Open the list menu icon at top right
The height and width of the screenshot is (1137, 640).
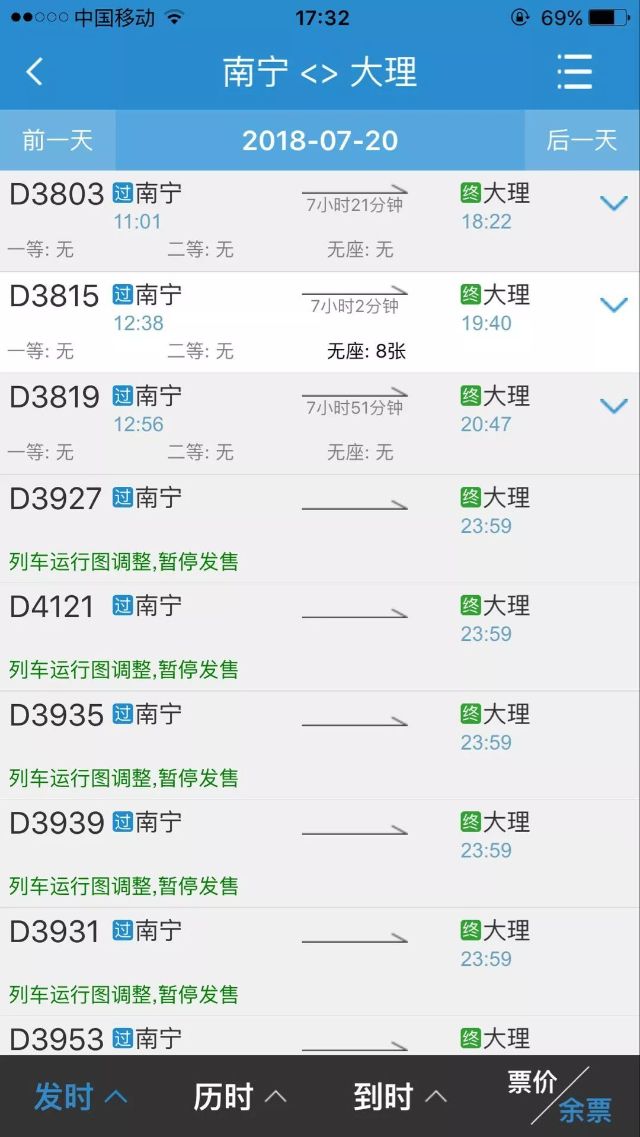[575, 72]
